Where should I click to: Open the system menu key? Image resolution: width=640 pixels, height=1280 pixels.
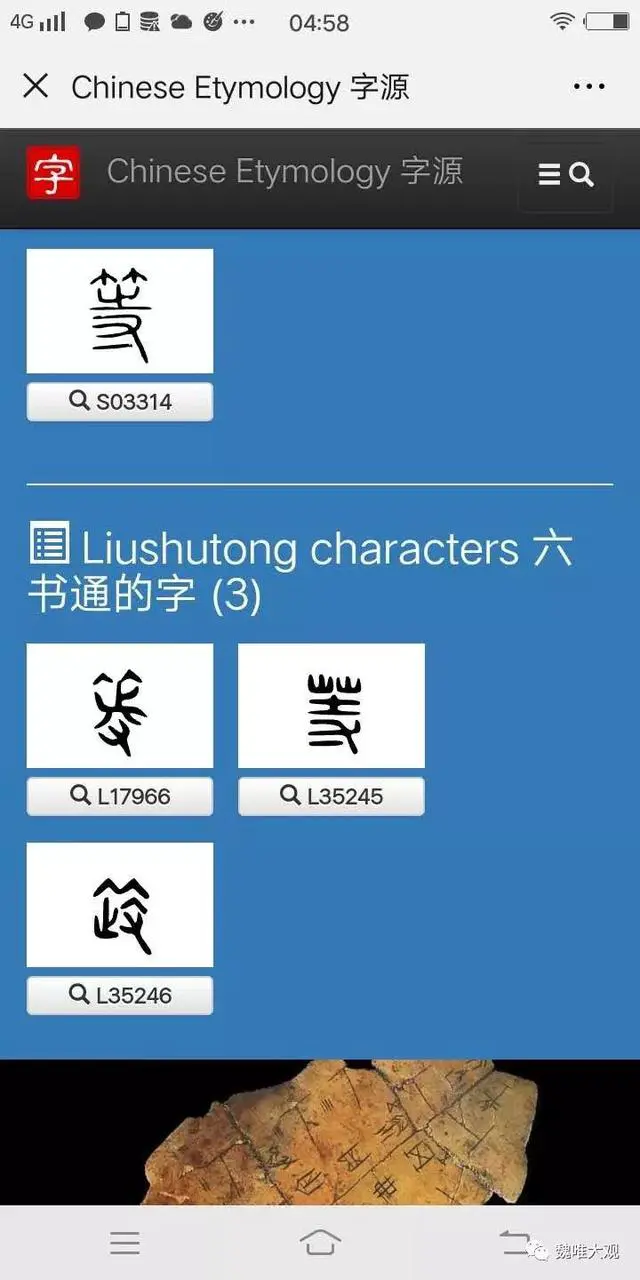pos(125,1242)
